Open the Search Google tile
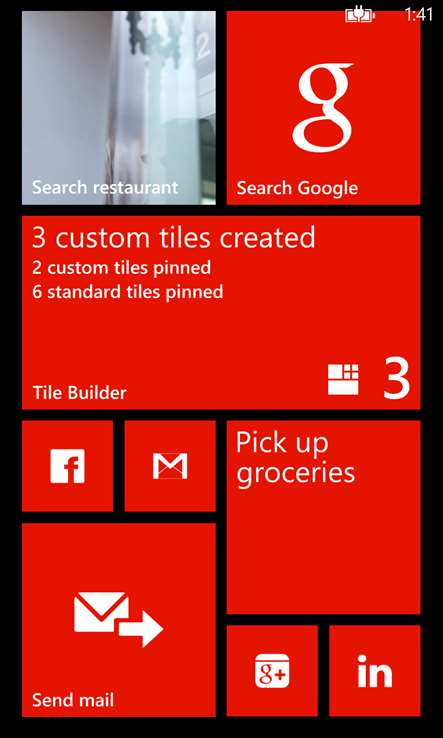Viewport: 443px width, 738px height. point(323,108)
